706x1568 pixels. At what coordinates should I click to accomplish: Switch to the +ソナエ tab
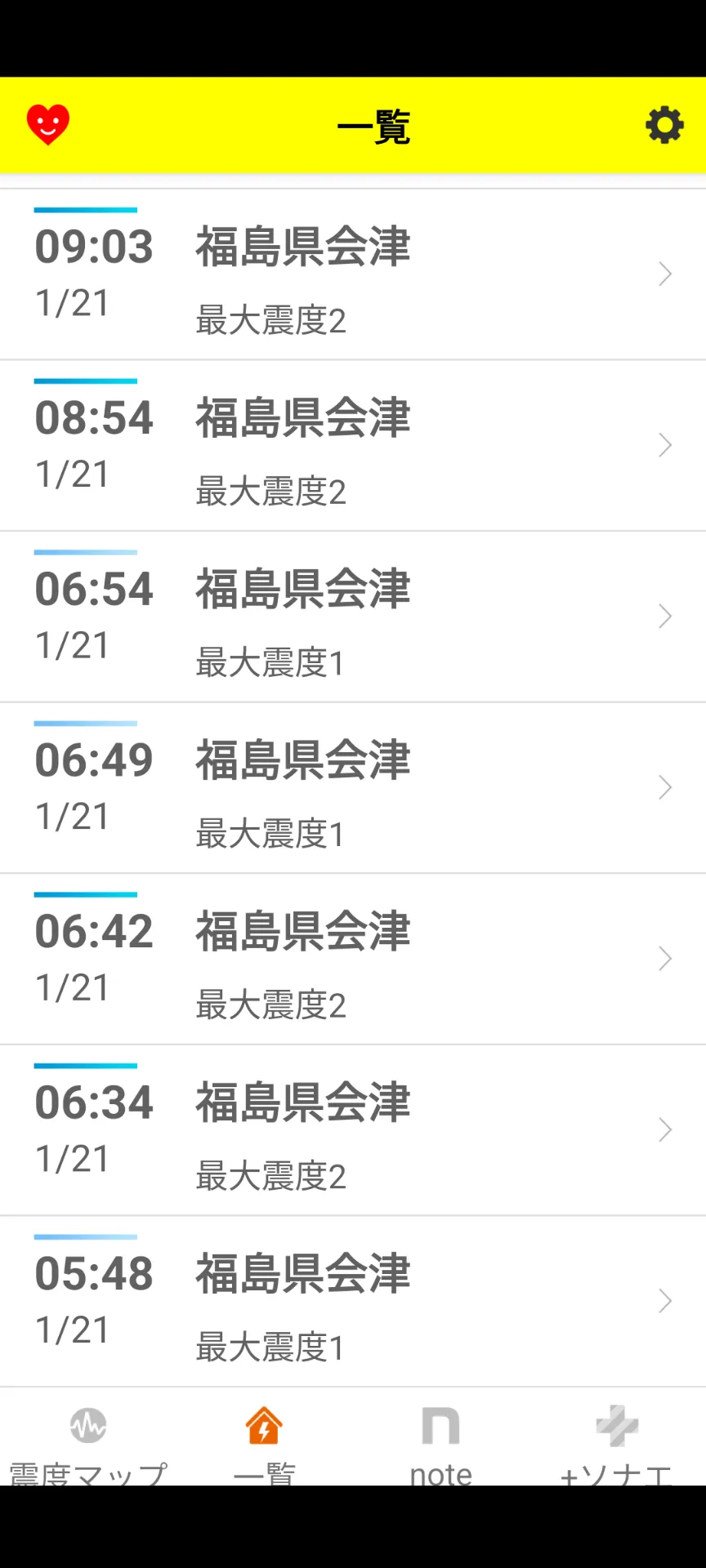click(x=617, y=1442)
